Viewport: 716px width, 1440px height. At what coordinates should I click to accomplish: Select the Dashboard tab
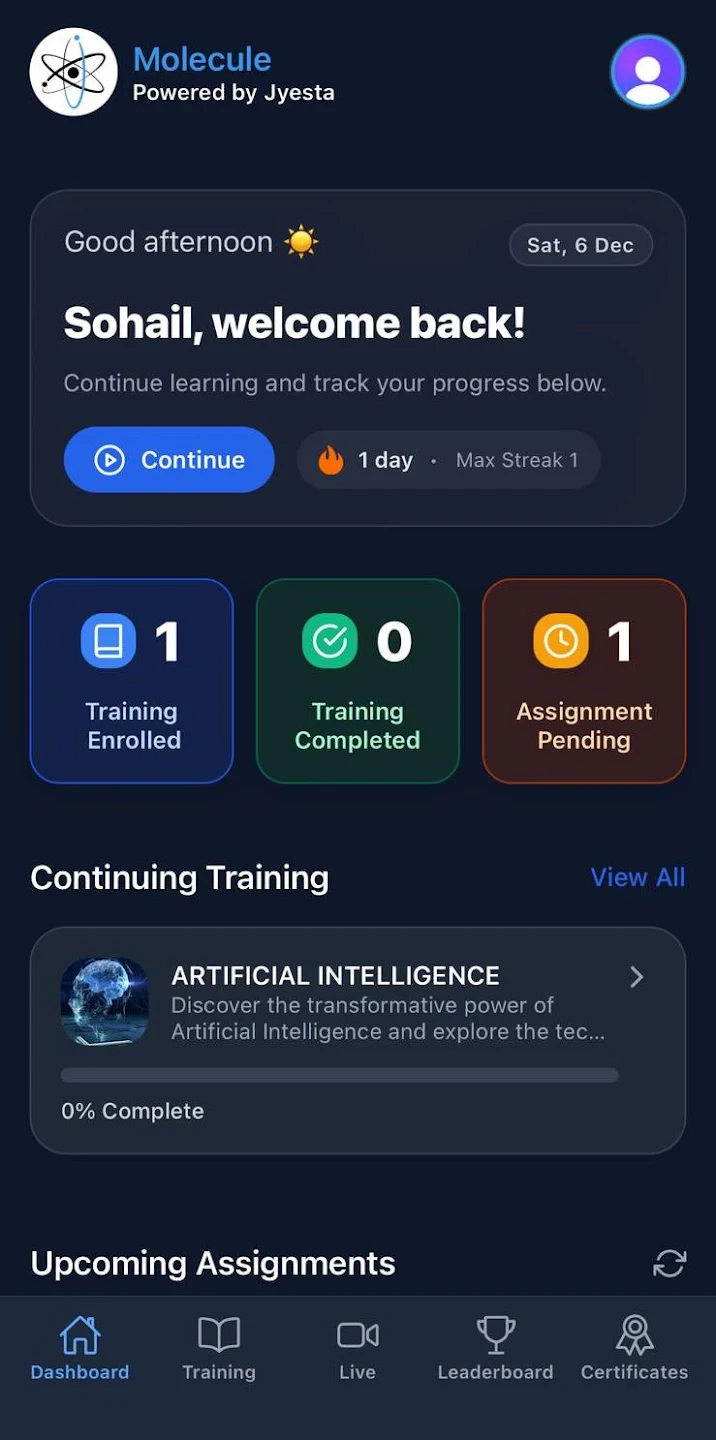[x=80, y=1348]
